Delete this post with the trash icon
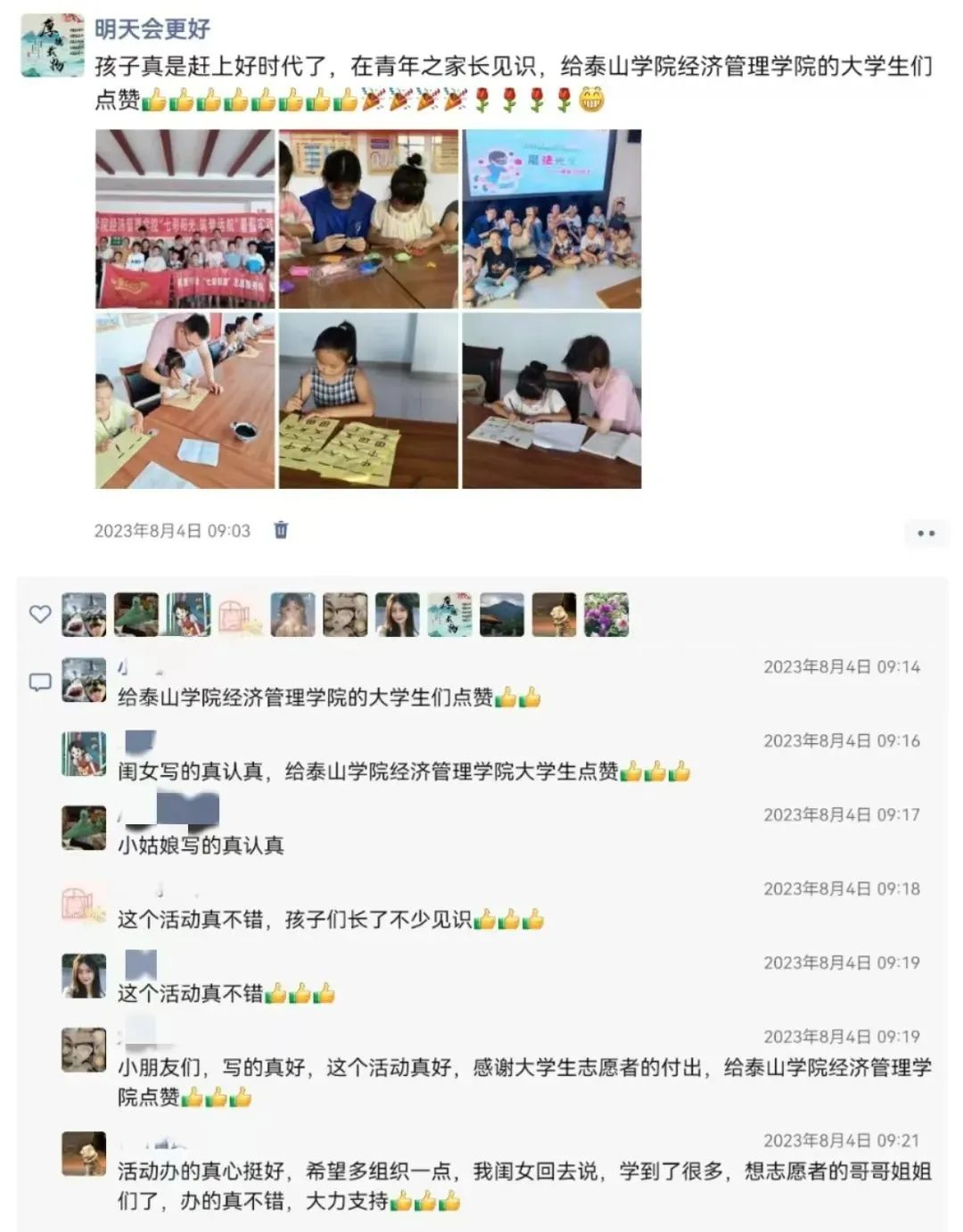The height and width of the screenshot is (1232, 963). coord(281,530)
